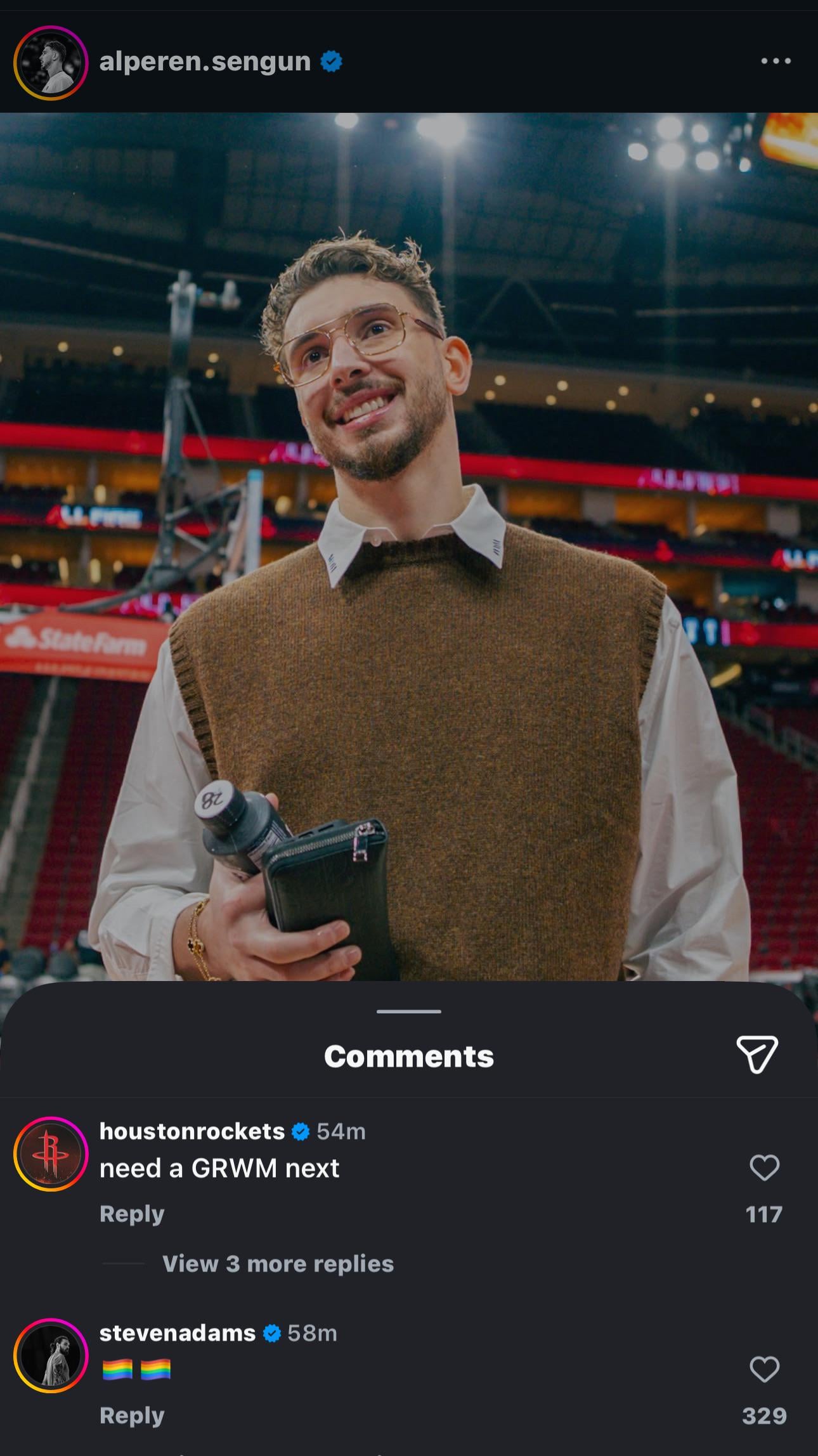Like the houstonrockets comment
The height and width of the screenshot is (1456, 818).
pos(764,1167)
